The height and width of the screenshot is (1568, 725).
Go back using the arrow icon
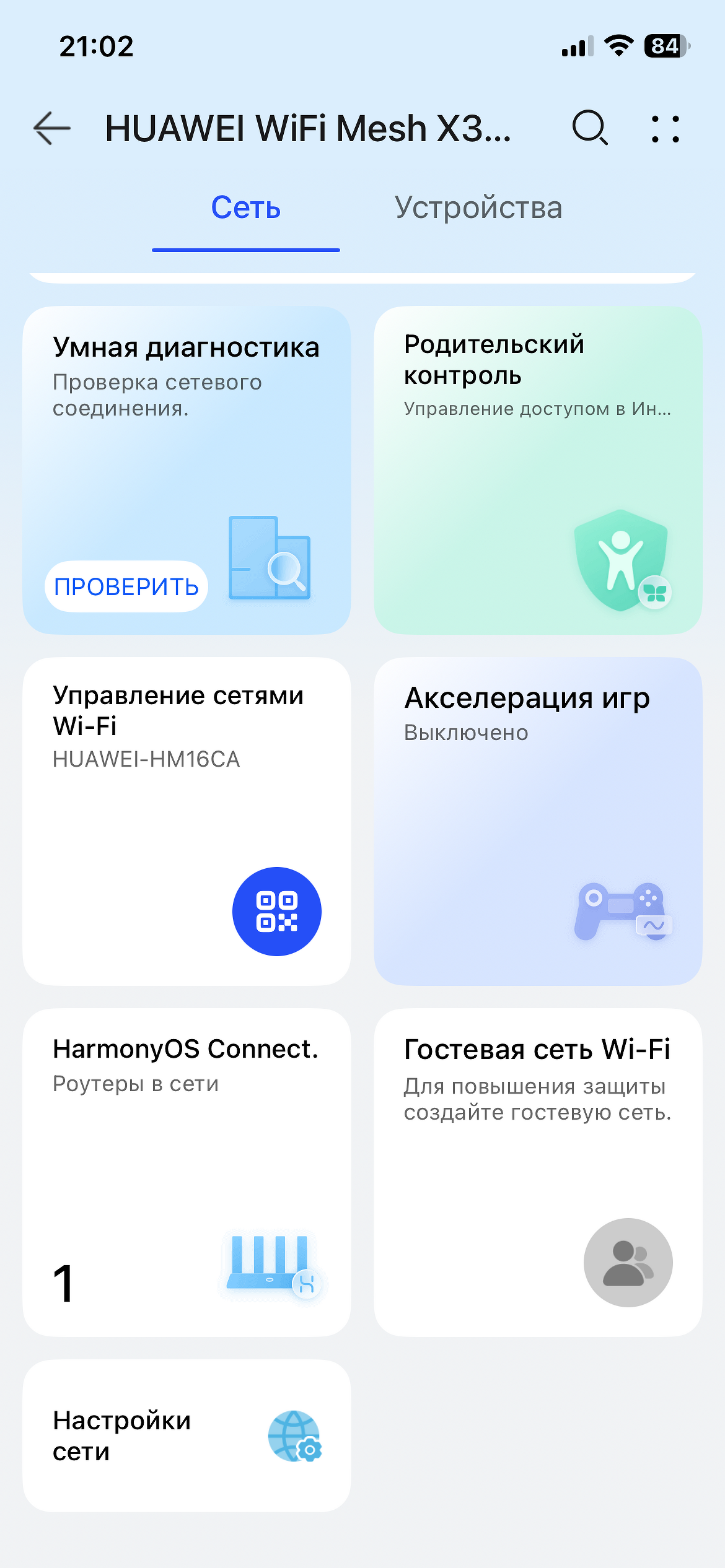[52, 128]
